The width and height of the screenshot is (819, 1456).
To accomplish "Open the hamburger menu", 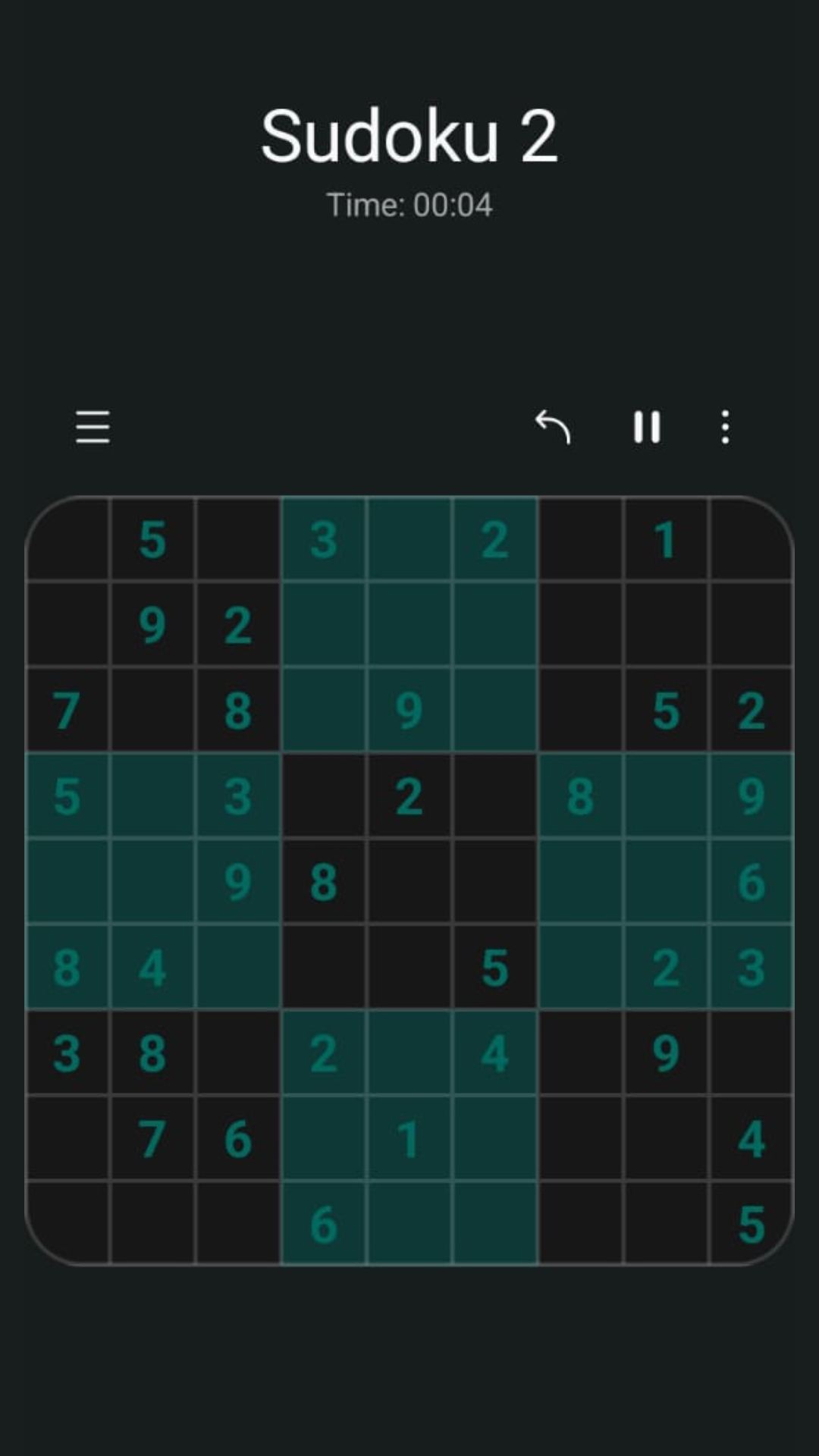I will pyautogui.click(x=93, y=427).
